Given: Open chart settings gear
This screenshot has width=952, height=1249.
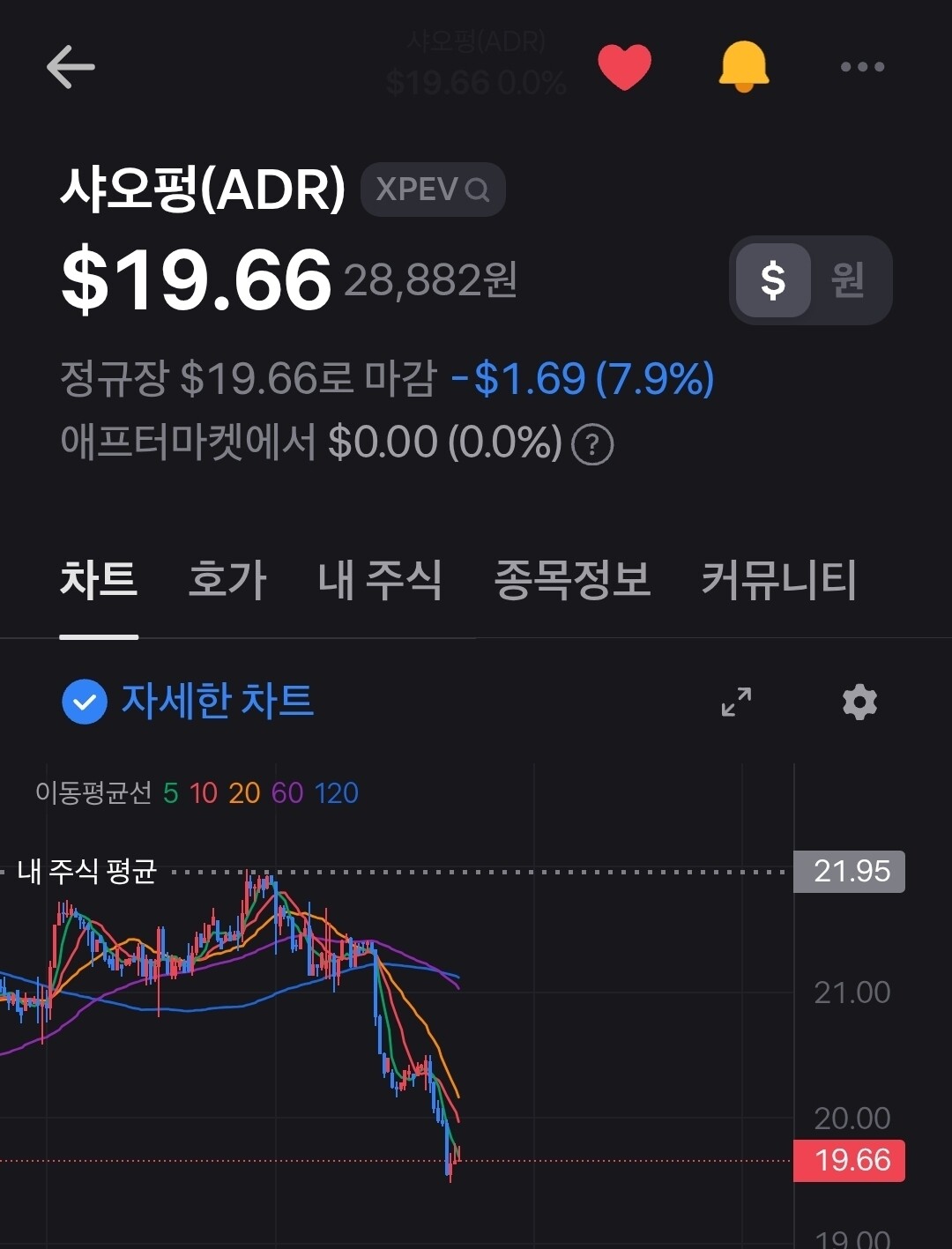Looking at the screenshot, I should [859, 702].
